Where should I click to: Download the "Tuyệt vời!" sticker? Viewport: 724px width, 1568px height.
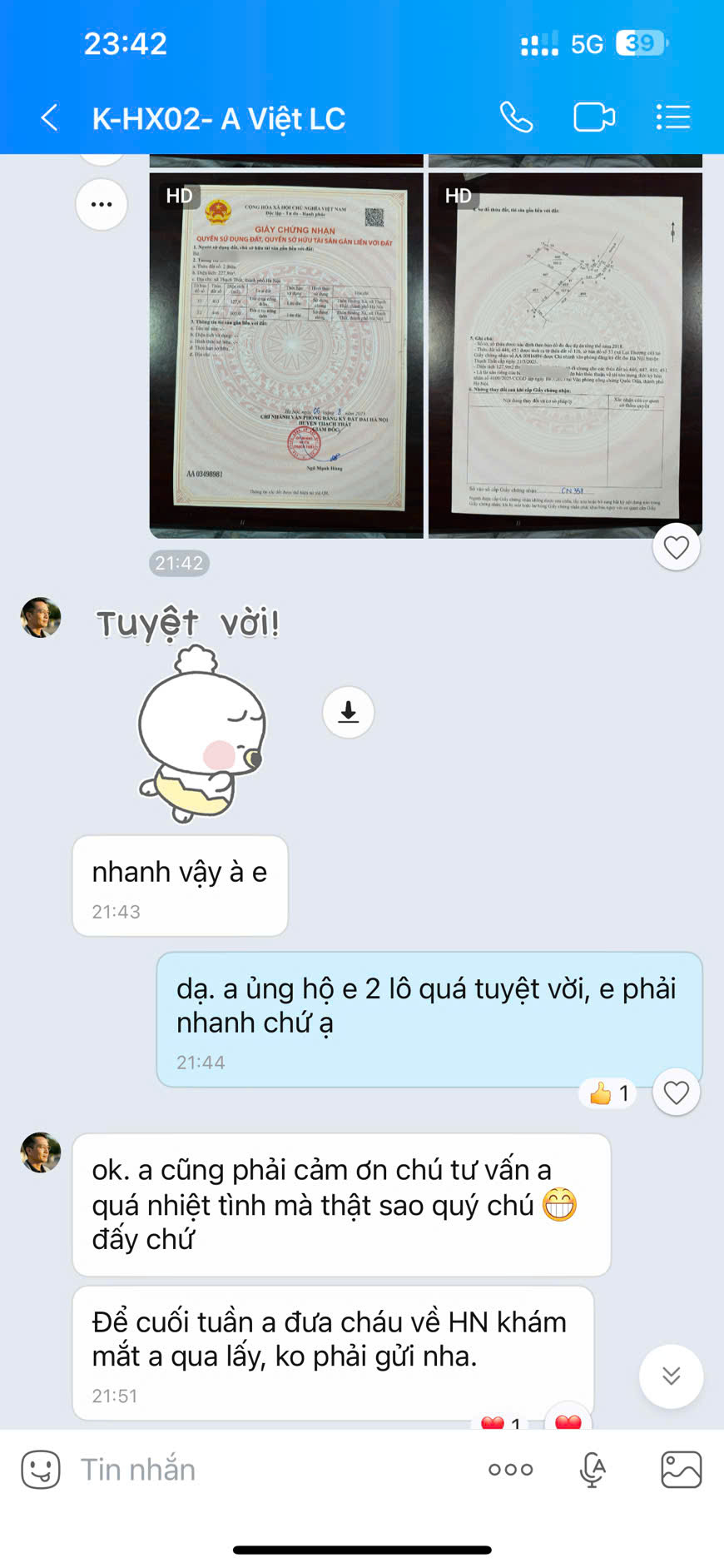348,712
